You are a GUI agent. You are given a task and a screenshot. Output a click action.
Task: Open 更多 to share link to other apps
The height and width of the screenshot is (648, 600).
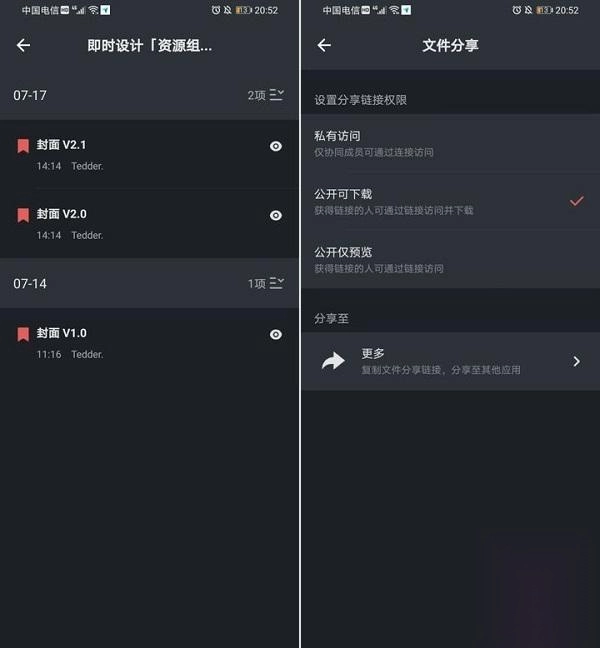click(450, 361)
